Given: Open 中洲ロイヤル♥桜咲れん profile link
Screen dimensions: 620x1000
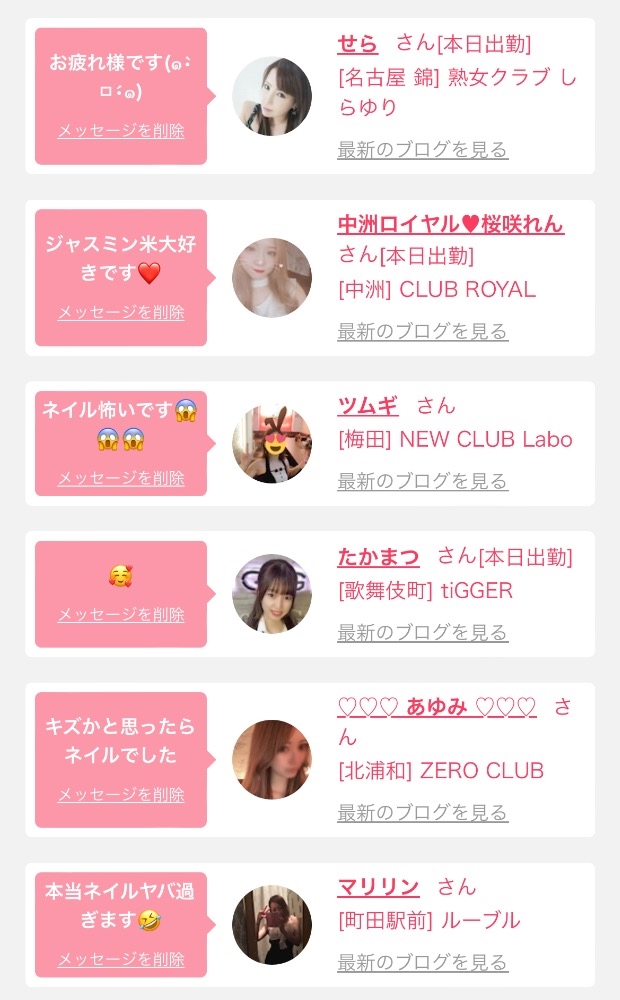Looking at the screenshot, I should [x=451, y=224].
